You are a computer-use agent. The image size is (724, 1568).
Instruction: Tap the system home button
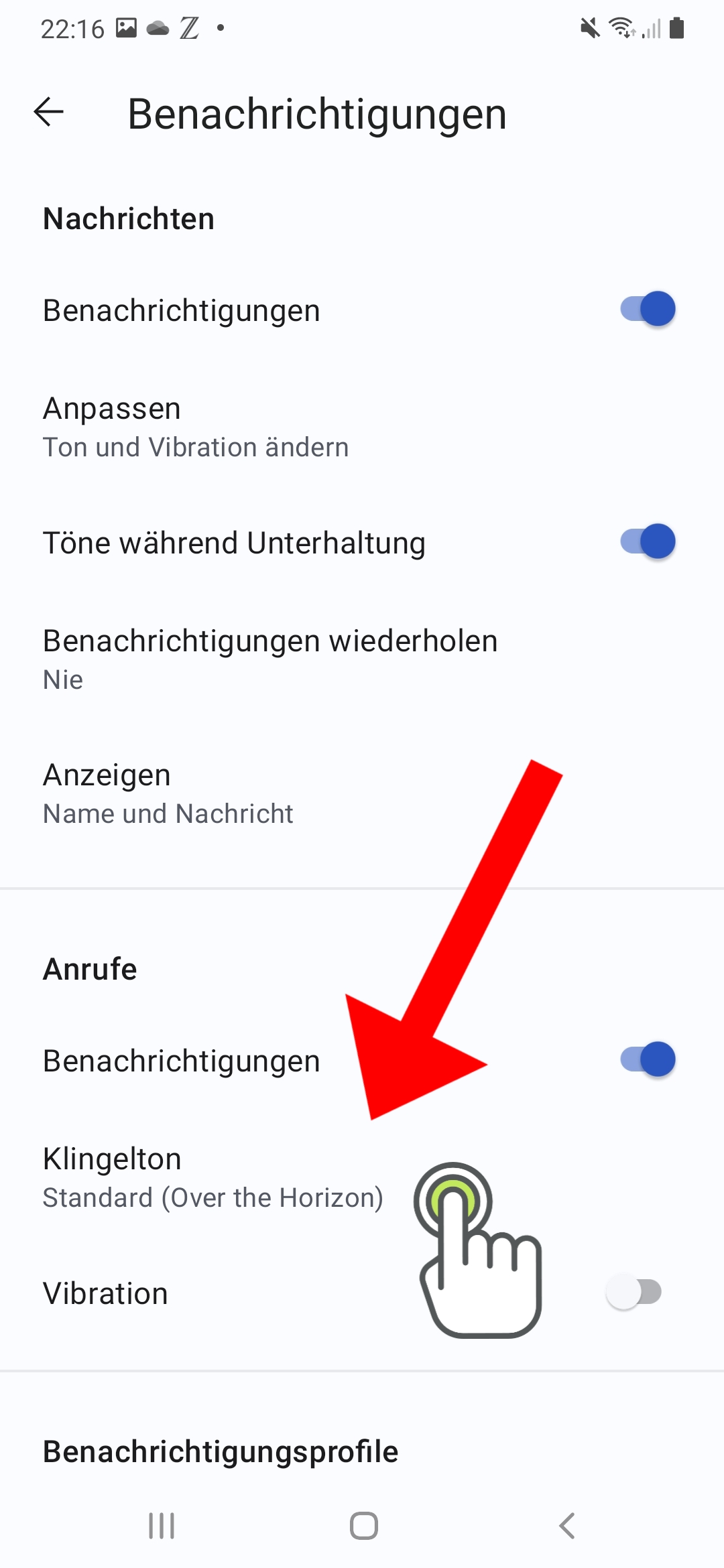coord(363,1526)
